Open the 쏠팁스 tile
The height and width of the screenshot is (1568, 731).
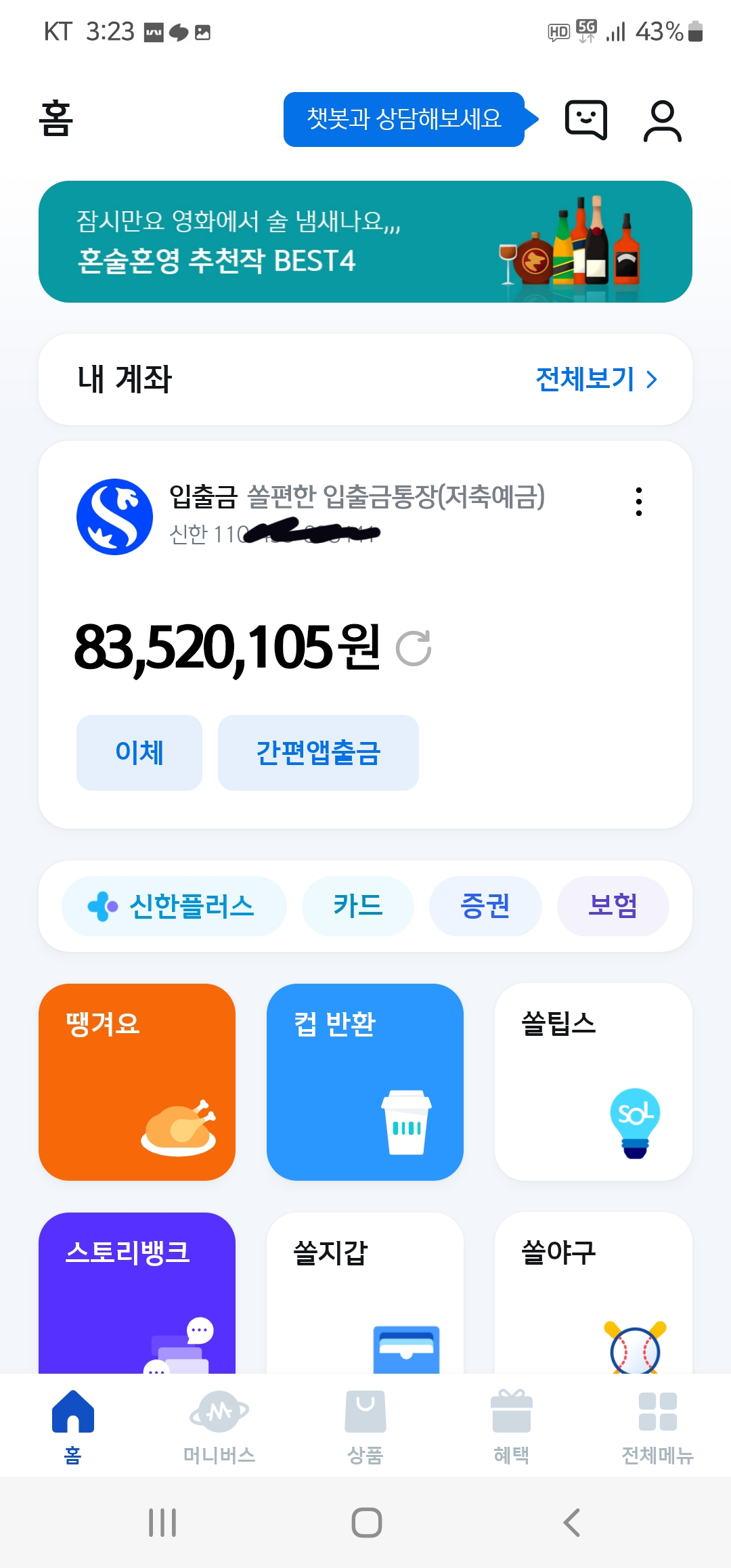593,1081
